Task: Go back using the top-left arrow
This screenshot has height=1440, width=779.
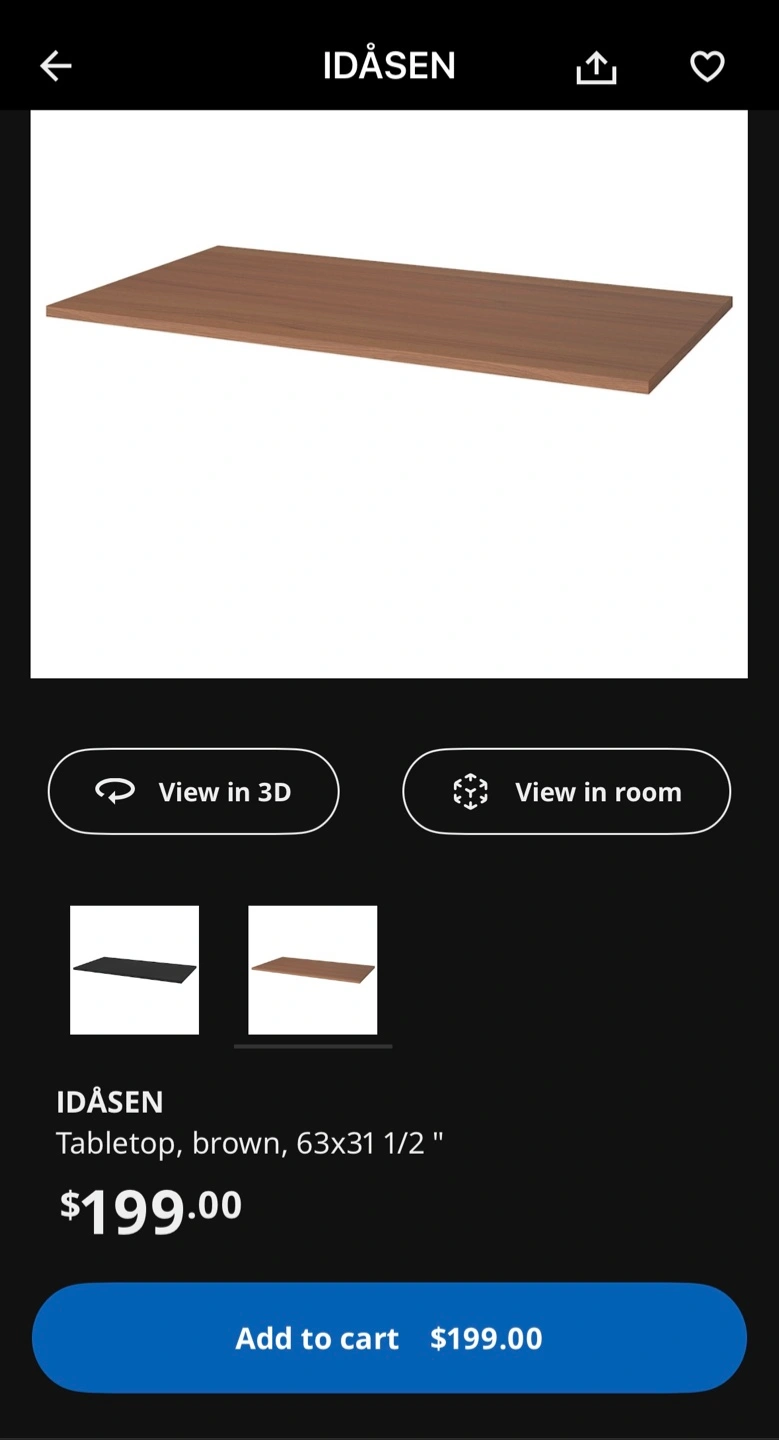Action: 56,66
